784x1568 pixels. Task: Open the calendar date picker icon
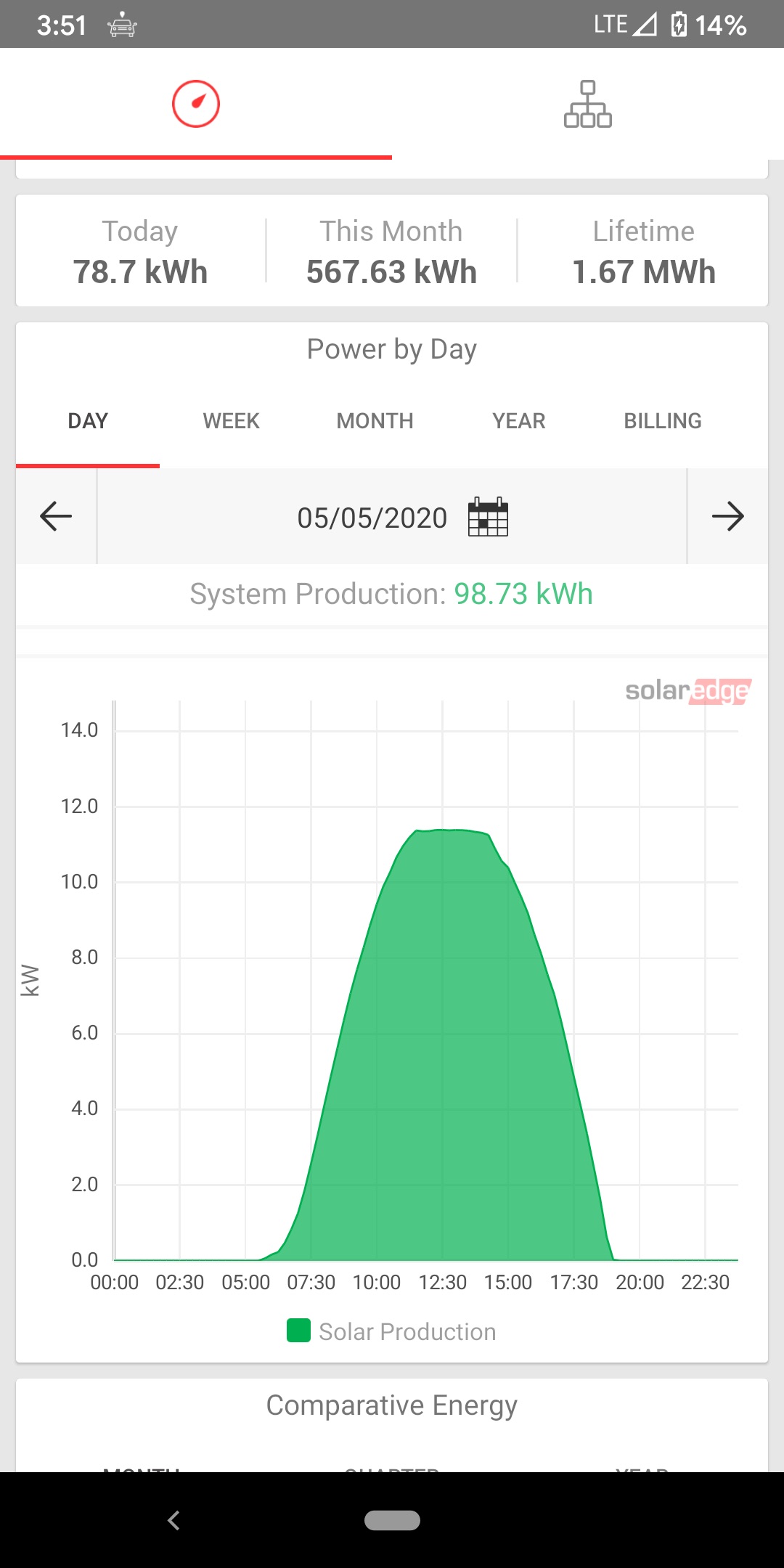click(x=488, y=517)
